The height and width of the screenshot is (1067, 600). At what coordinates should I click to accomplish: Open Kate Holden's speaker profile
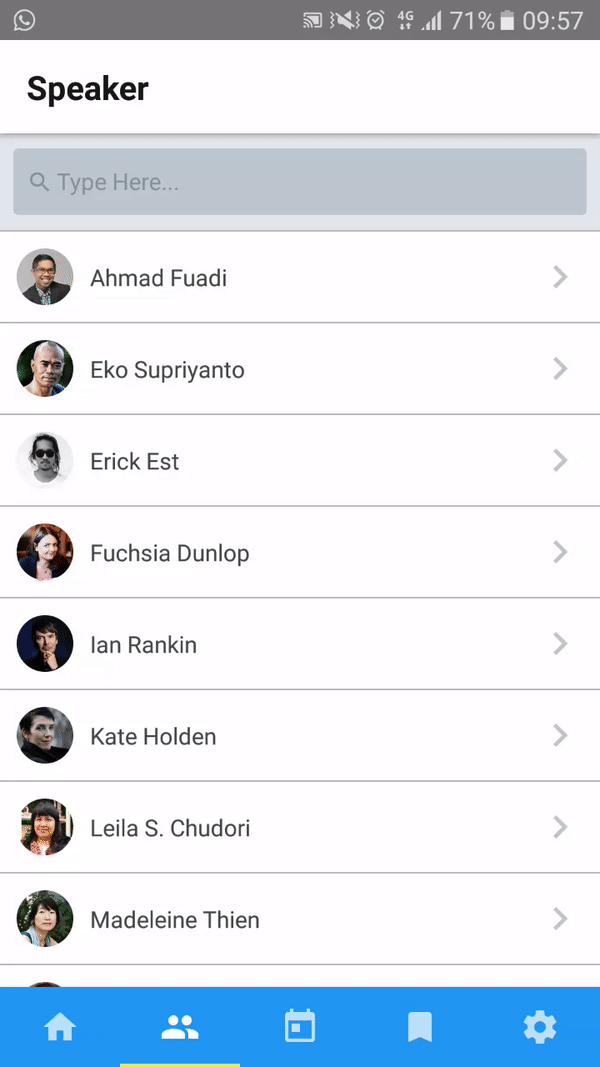point(300,736)
